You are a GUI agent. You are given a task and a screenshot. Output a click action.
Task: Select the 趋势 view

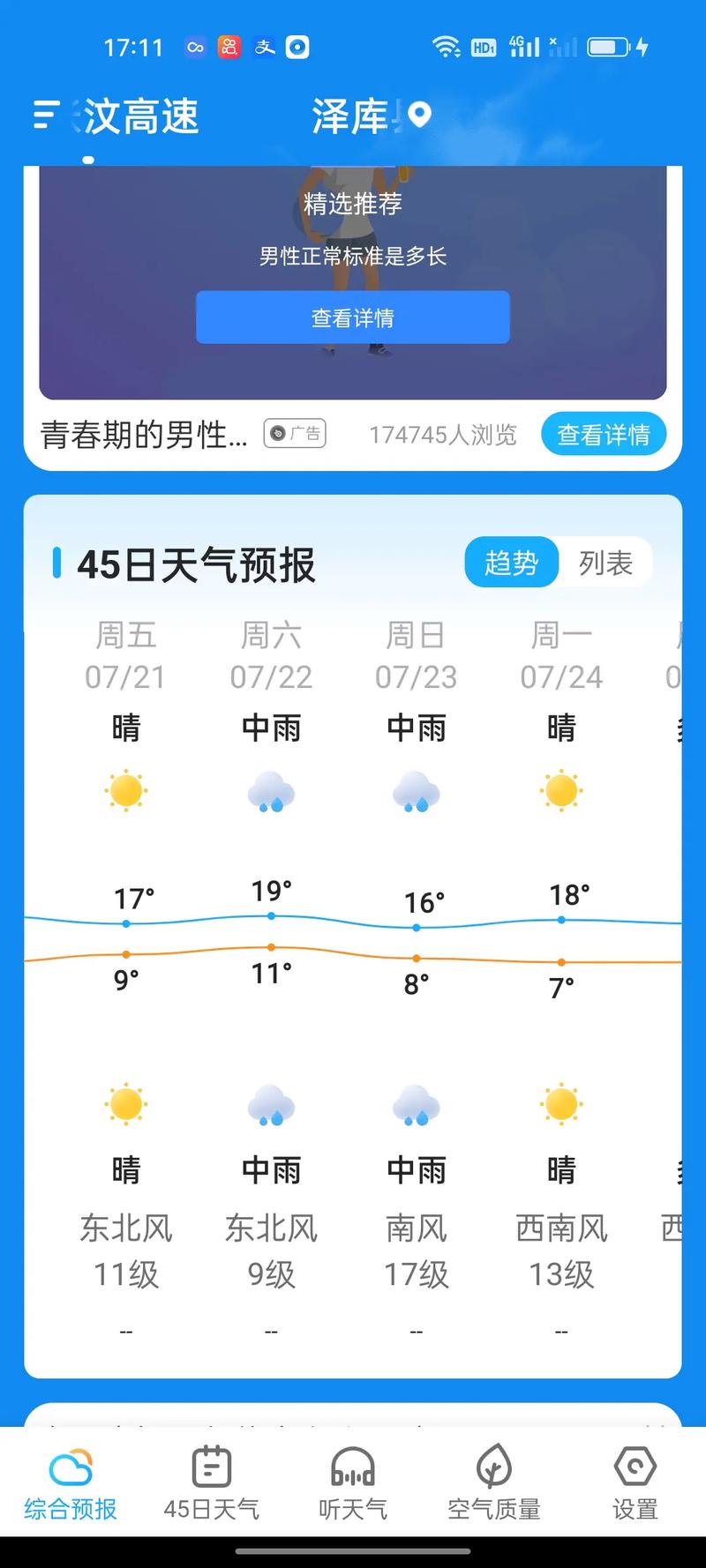pos(511,563)
